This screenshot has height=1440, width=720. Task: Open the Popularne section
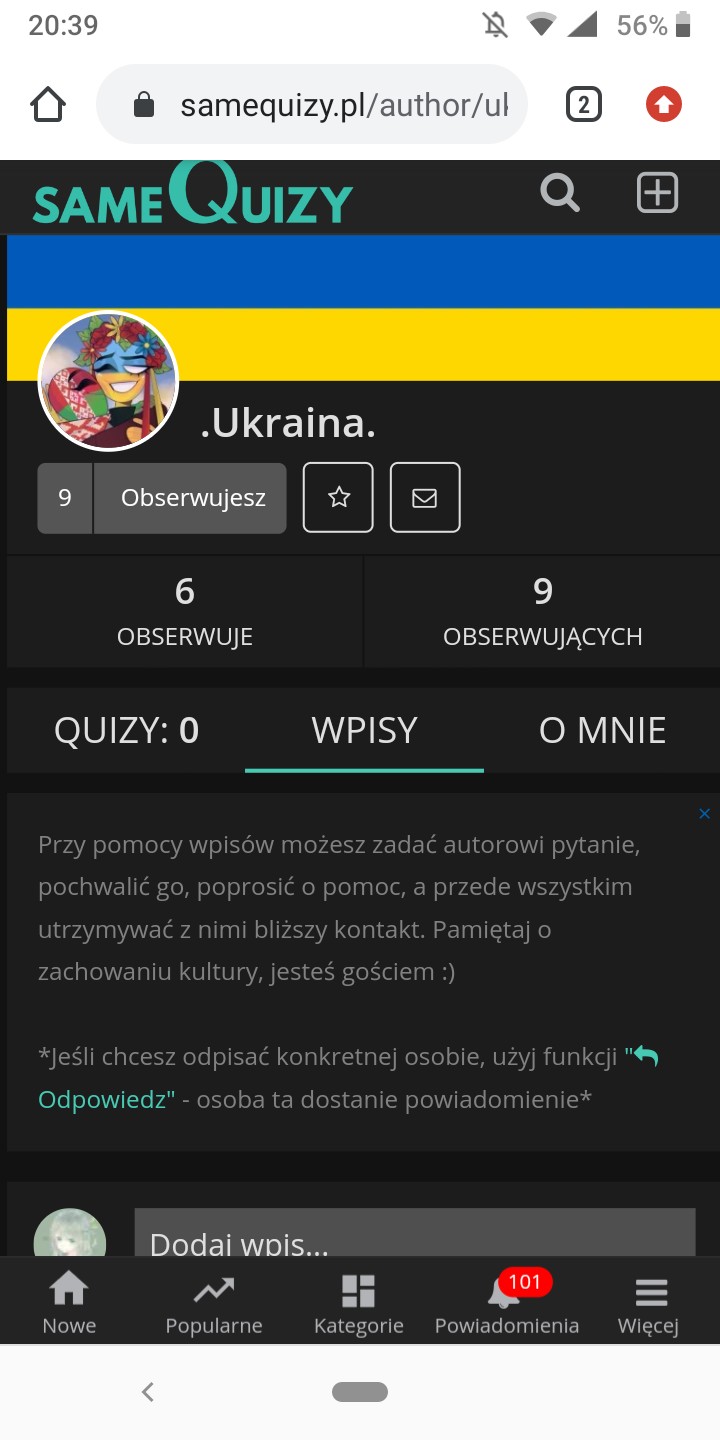point(214,1303)
